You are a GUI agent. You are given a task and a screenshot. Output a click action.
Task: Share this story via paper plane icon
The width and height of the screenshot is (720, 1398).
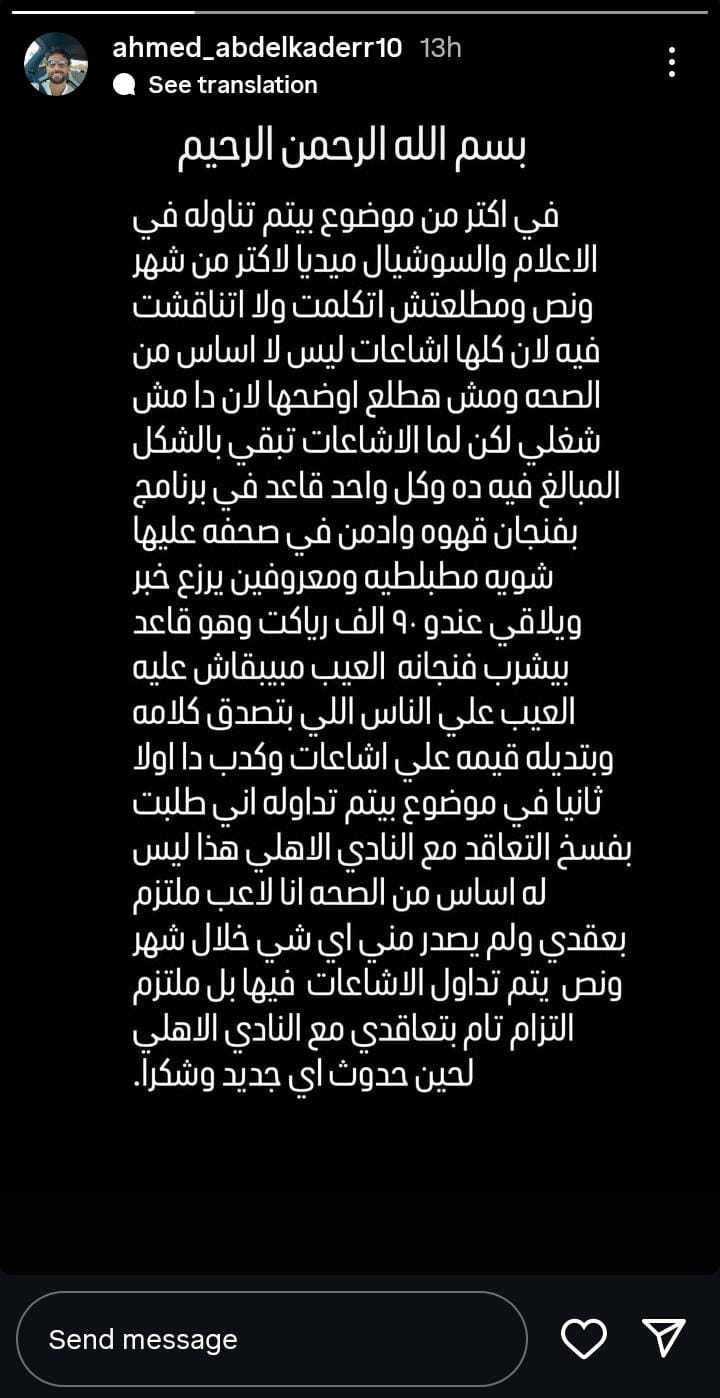click(x=663, y=1338)
